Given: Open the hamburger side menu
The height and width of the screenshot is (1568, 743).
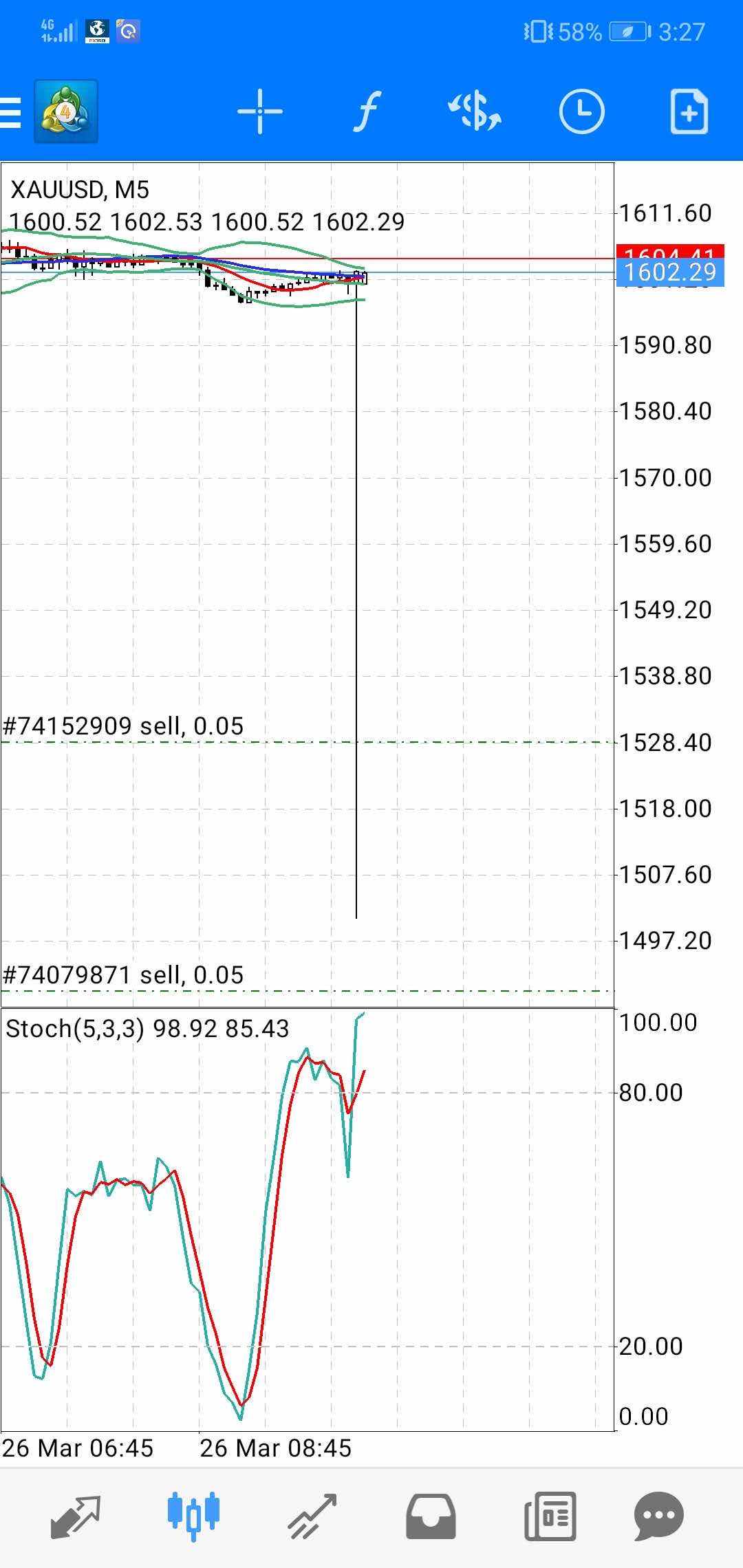Looking at the screenshot, I should pyautogui.click(x=11, y=112).
